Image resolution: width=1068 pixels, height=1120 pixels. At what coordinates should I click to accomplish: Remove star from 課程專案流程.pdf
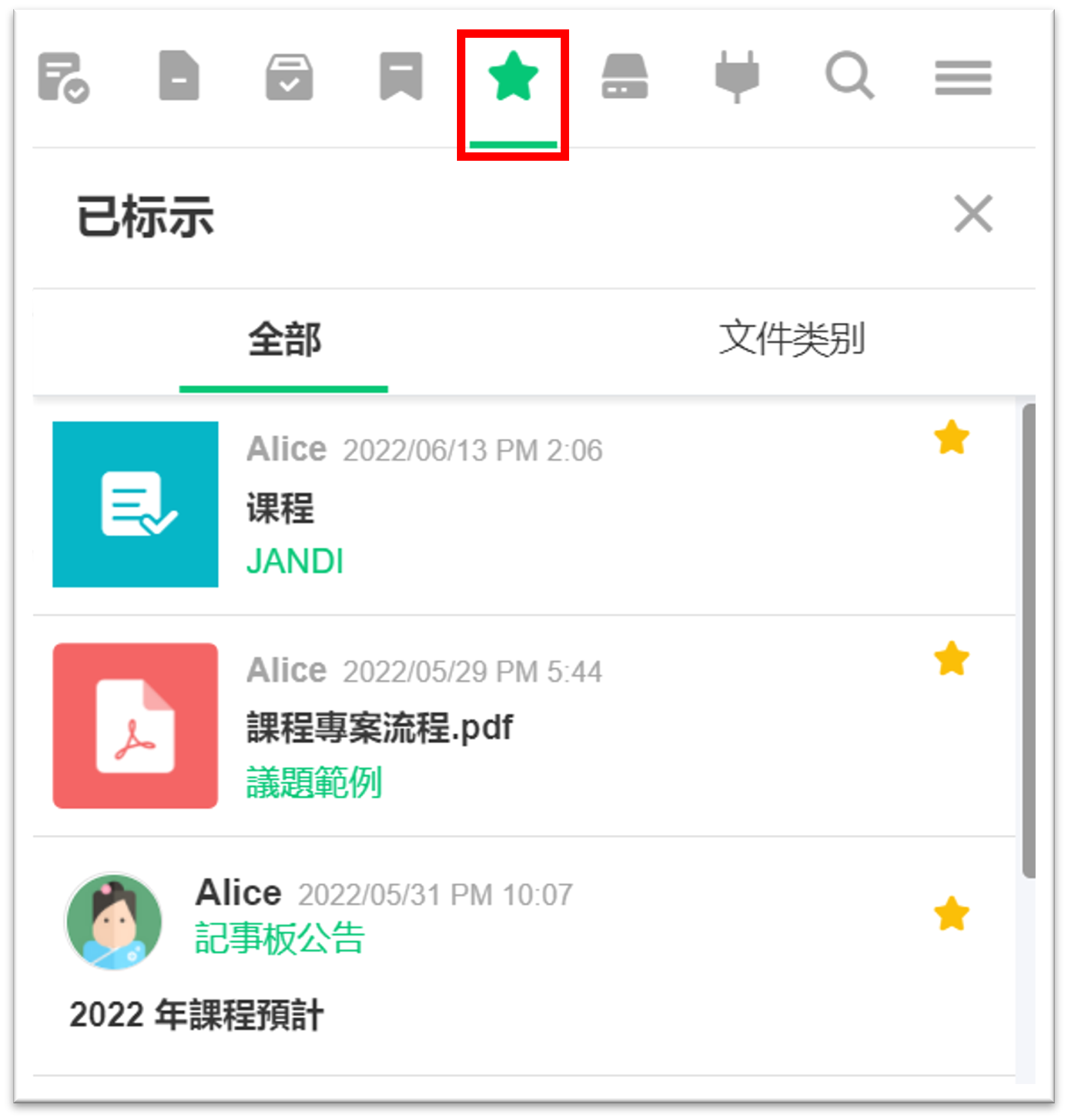(951, 659)
